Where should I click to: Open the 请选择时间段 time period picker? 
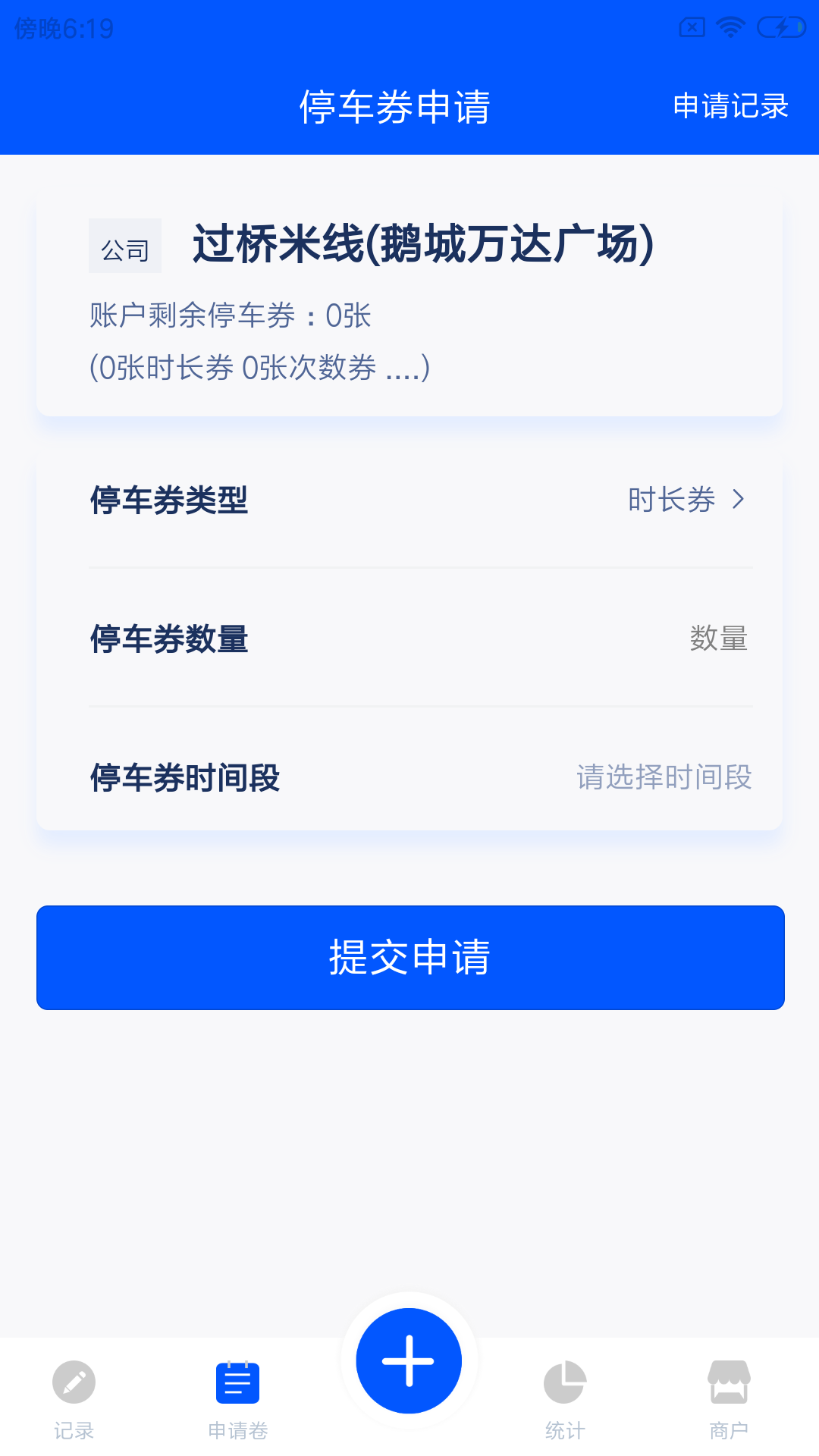[x=664, y=779]
